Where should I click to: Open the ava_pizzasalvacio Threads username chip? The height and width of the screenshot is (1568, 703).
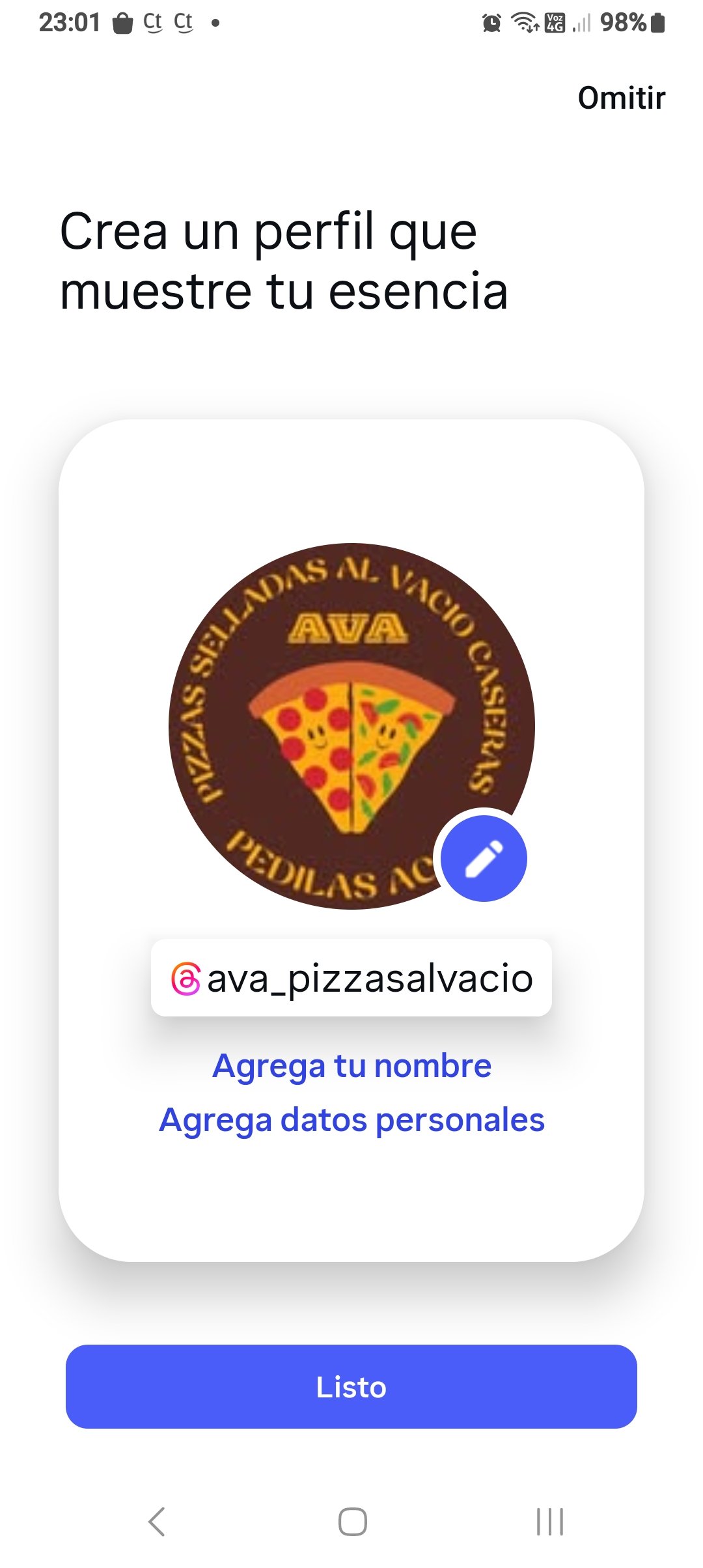(x=351, y=978)
